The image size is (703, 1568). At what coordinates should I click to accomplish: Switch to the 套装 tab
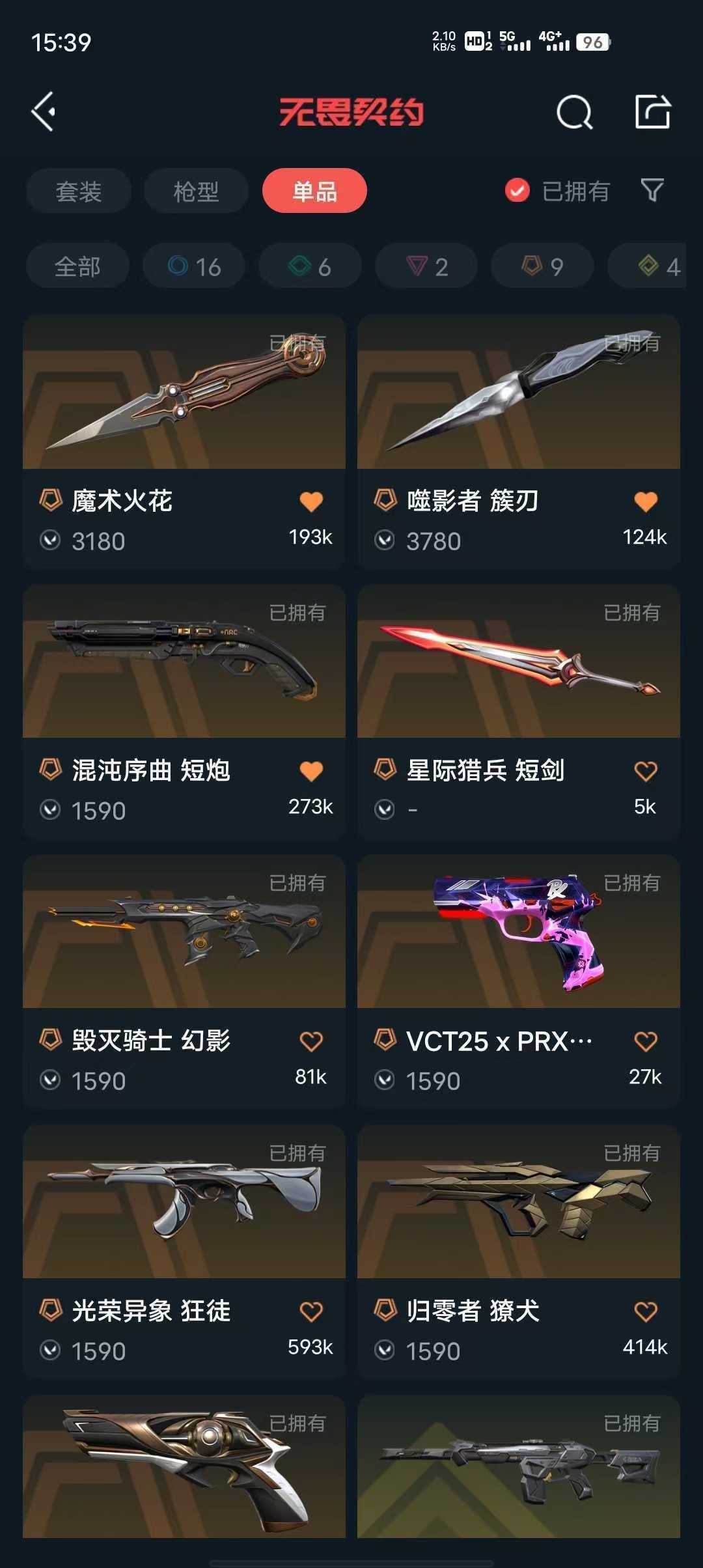point(79,191)
